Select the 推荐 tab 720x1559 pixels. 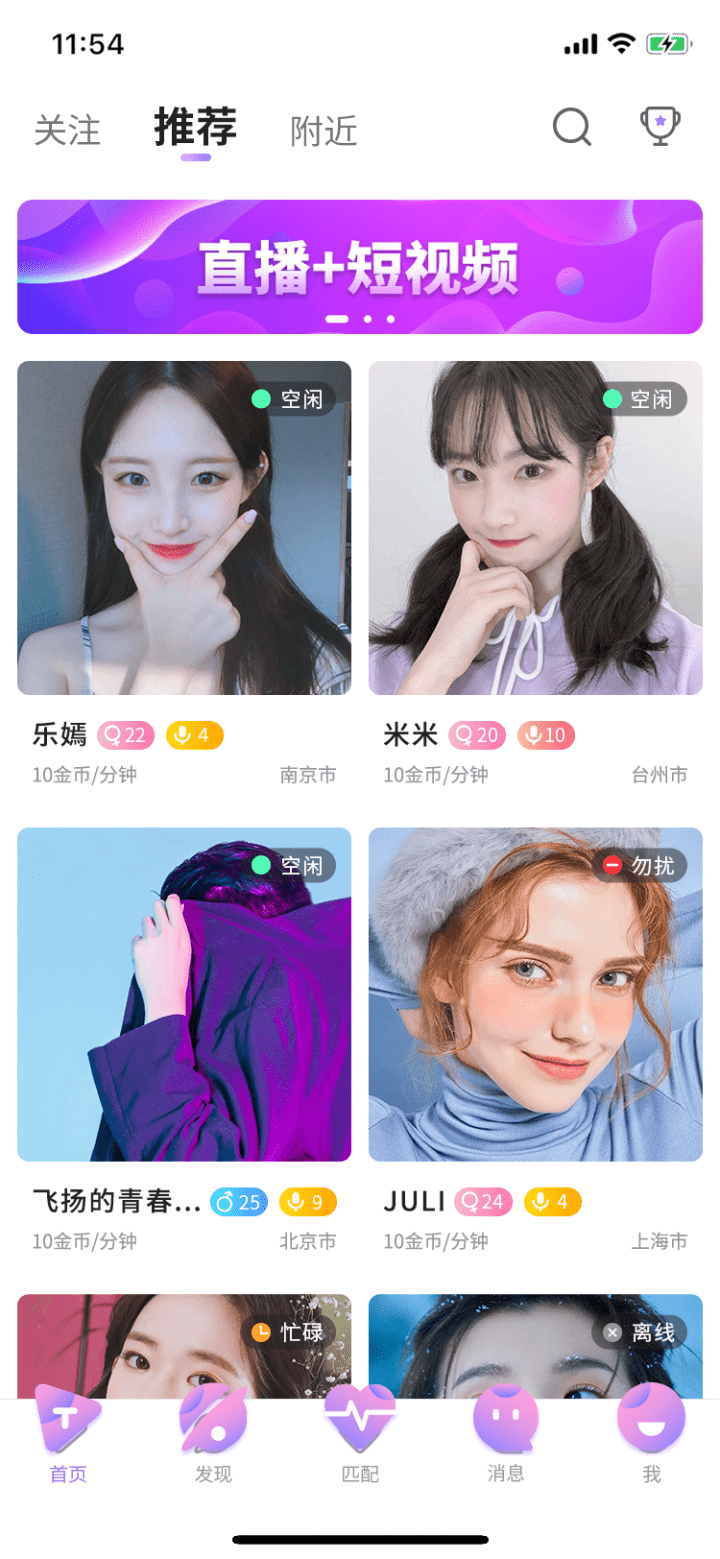coord(195,128)
